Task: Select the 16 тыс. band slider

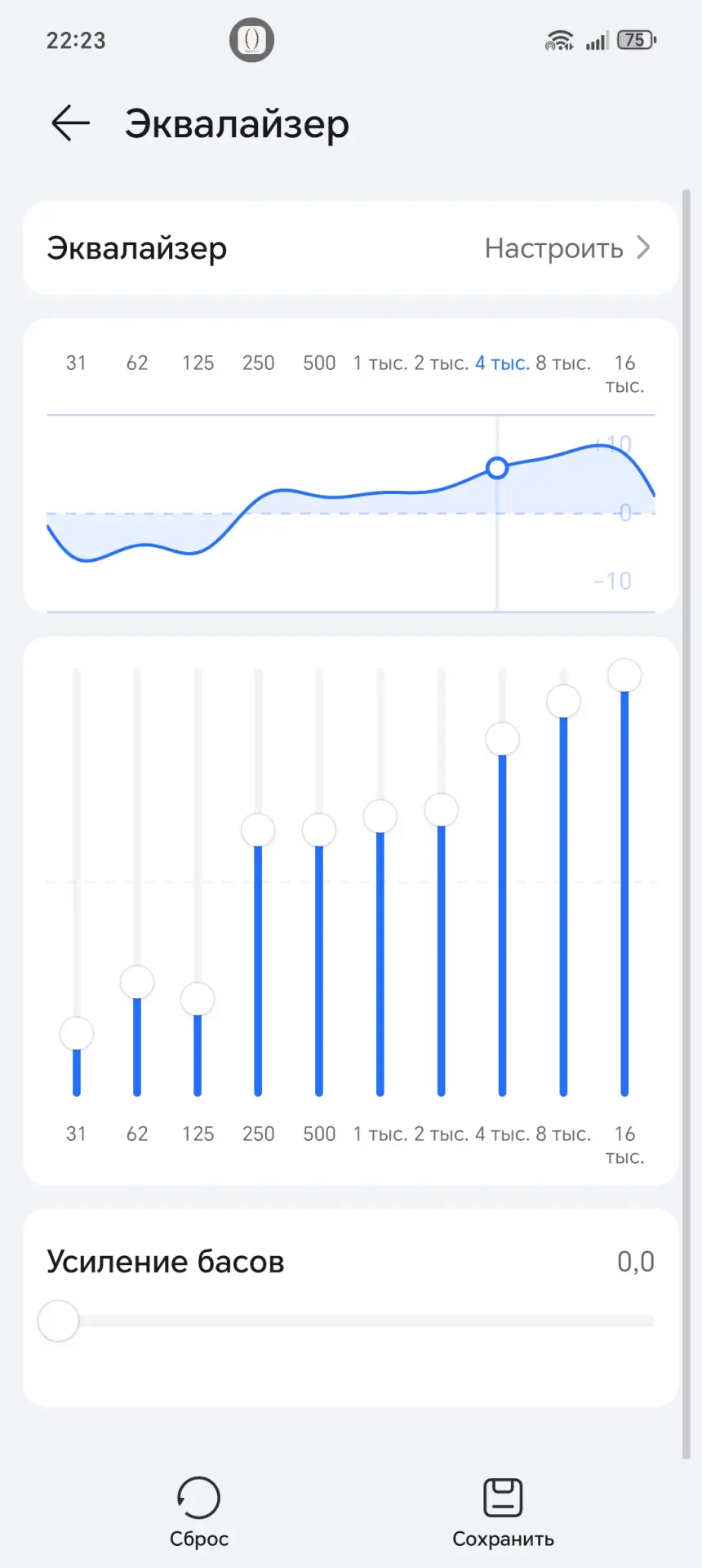Action: pos(624,676)
